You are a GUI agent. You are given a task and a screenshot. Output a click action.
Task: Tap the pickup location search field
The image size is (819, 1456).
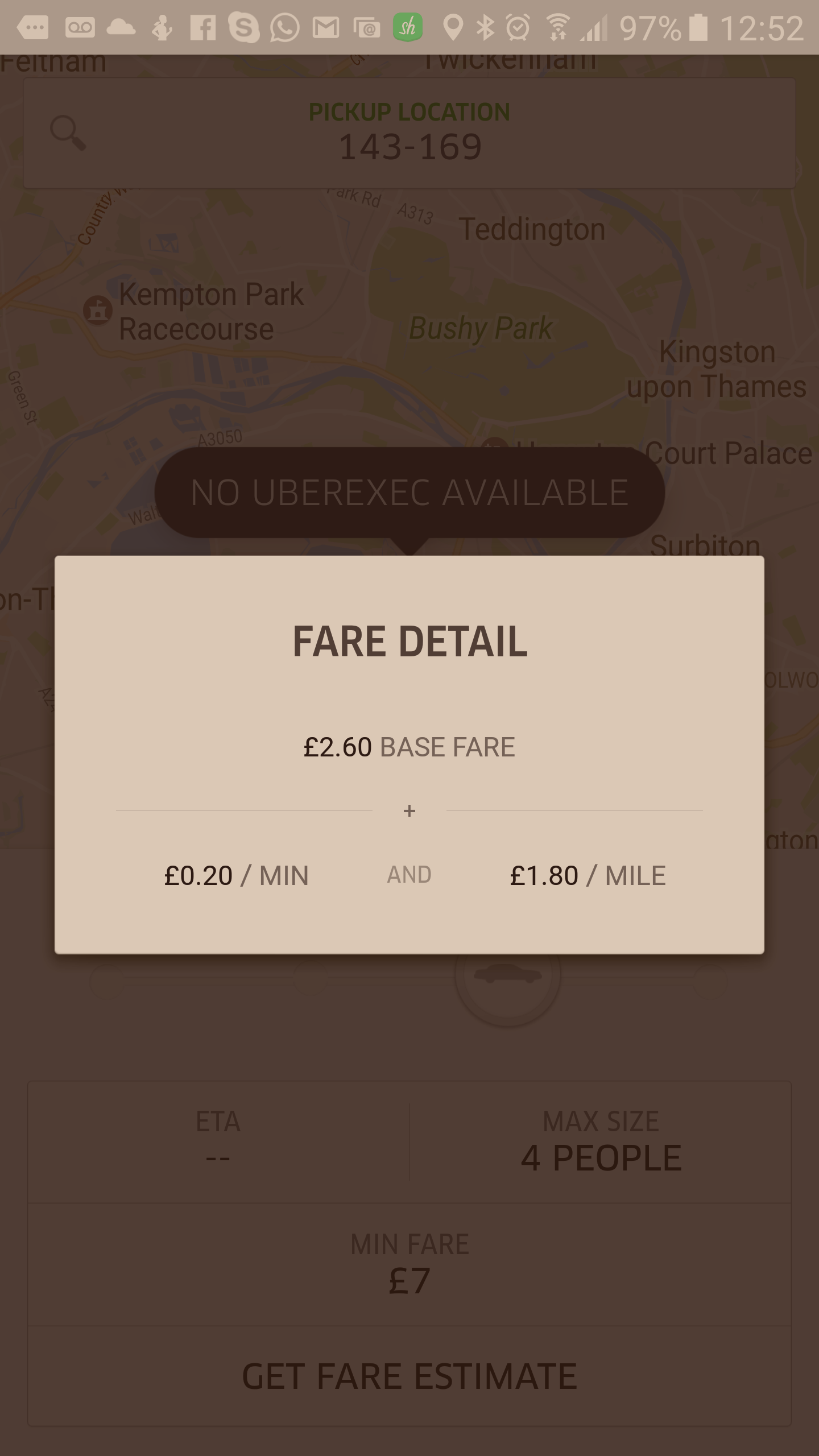[409, 133]
